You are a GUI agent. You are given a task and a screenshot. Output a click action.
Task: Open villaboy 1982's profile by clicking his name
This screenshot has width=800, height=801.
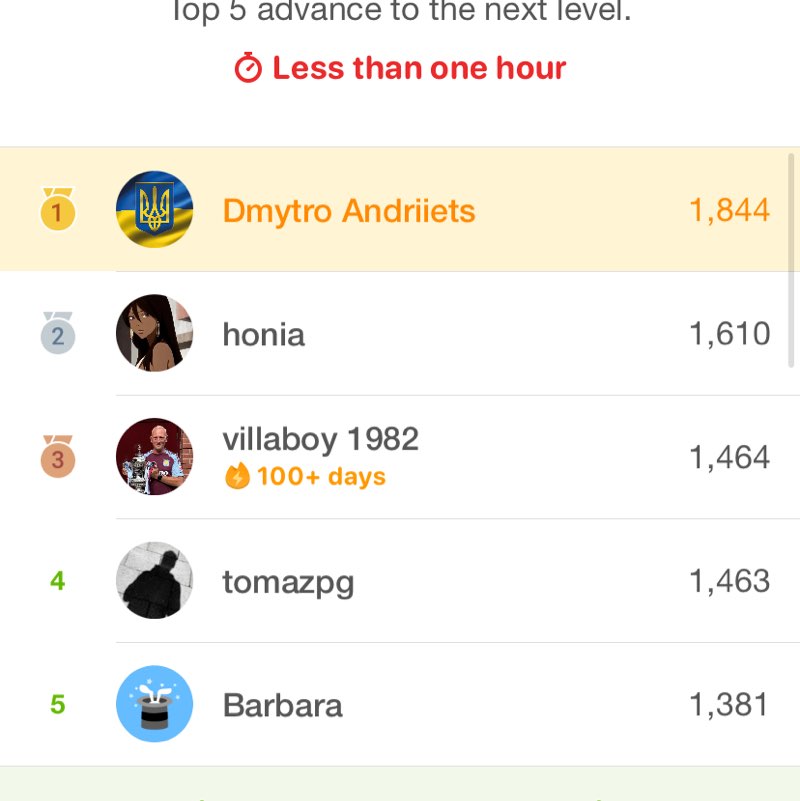[320, 439]
